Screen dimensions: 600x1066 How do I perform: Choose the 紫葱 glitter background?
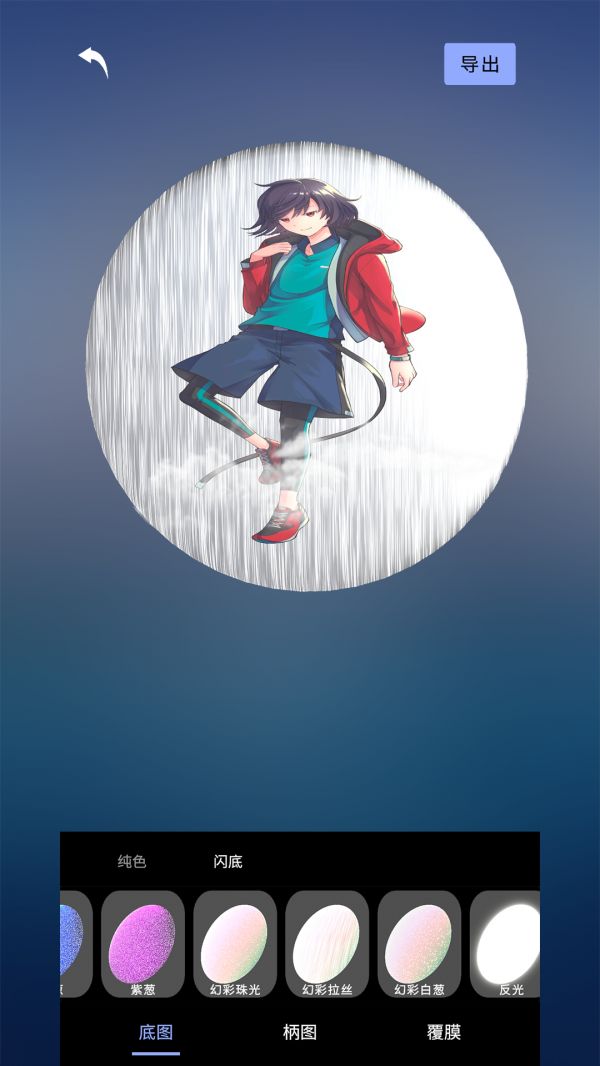pyautogui.click(x=142, y=944)
